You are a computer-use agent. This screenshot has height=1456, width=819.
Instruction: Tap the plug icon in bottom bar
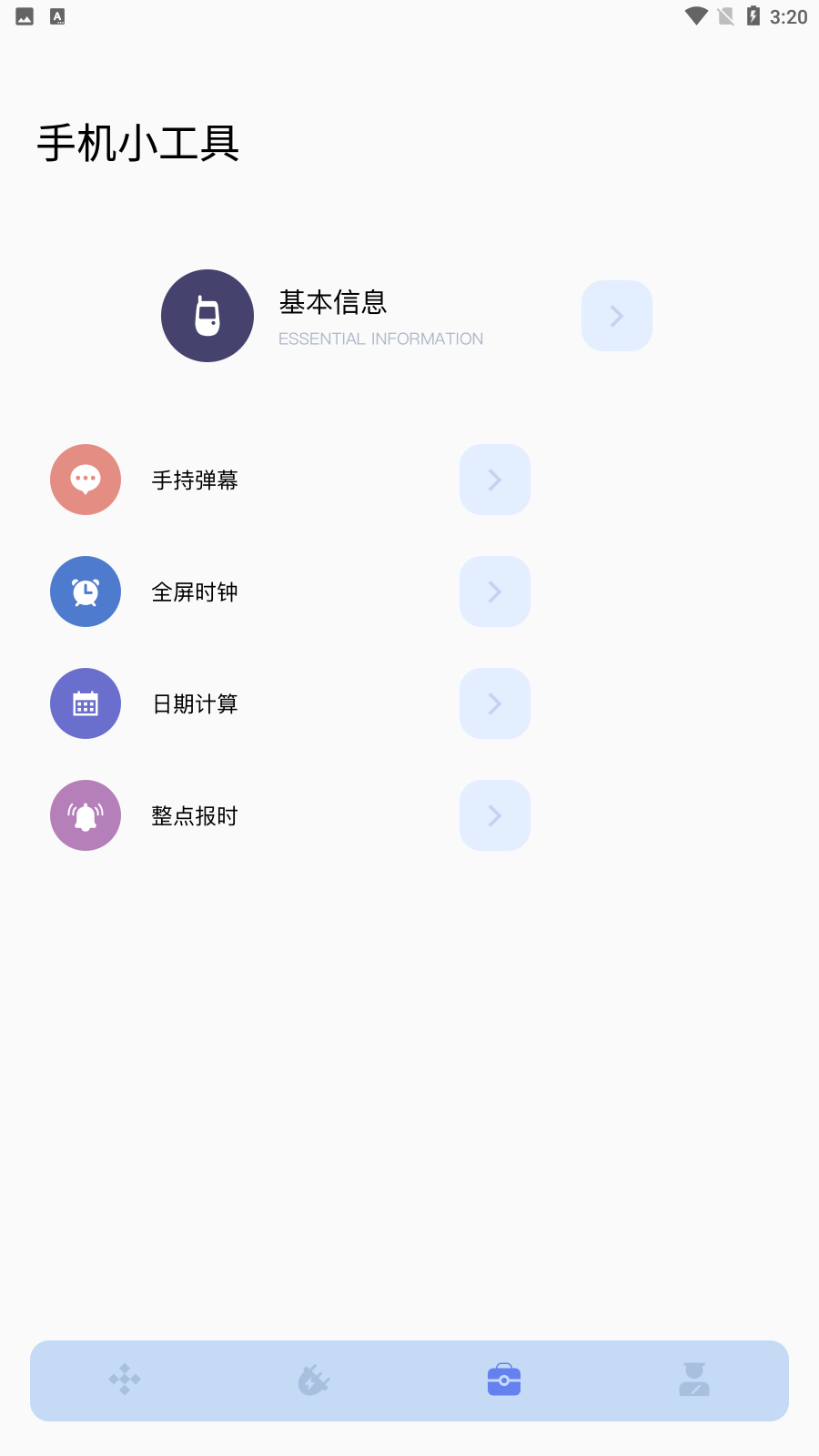(x=314, y=1380)
